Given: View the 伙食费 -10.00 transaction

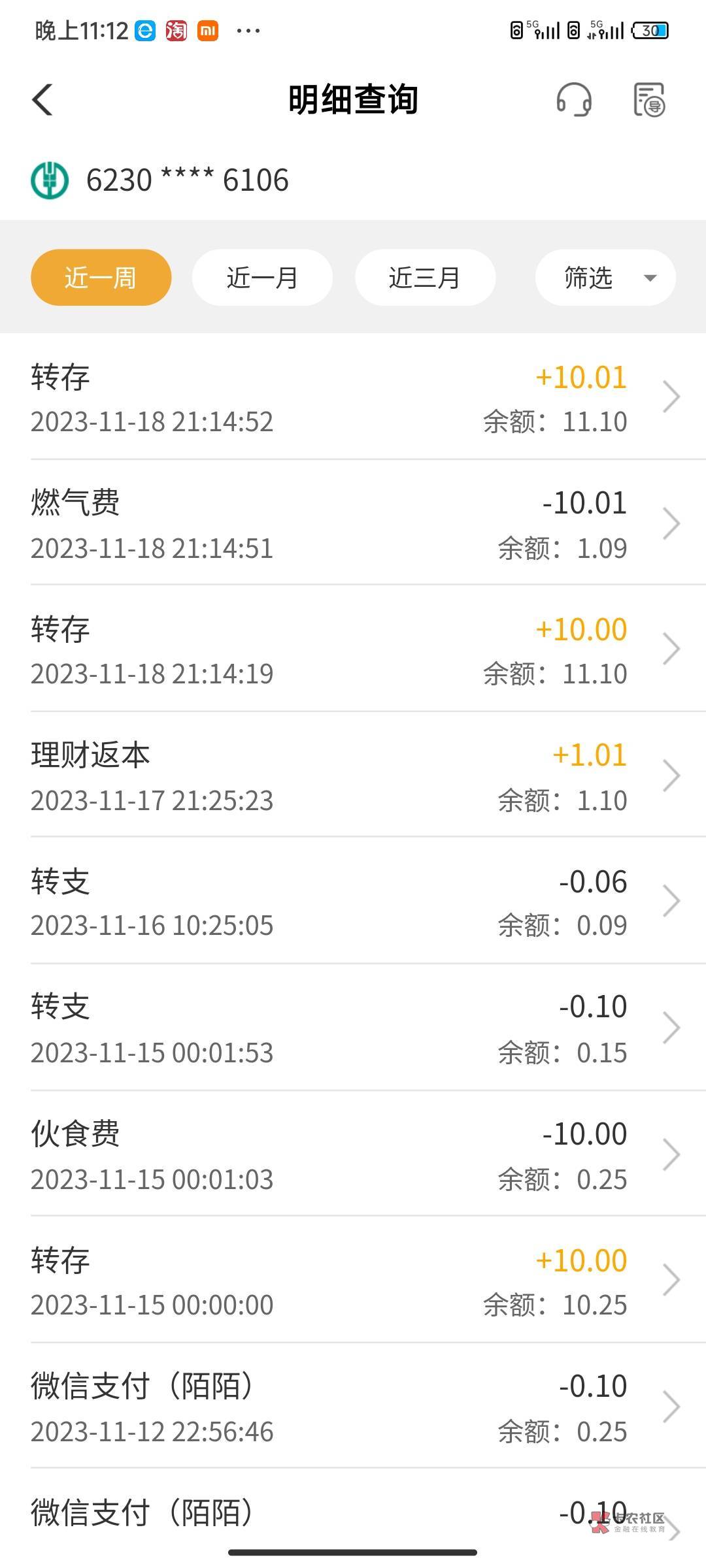Looking at the screenshot, I should click(353, 1154).
